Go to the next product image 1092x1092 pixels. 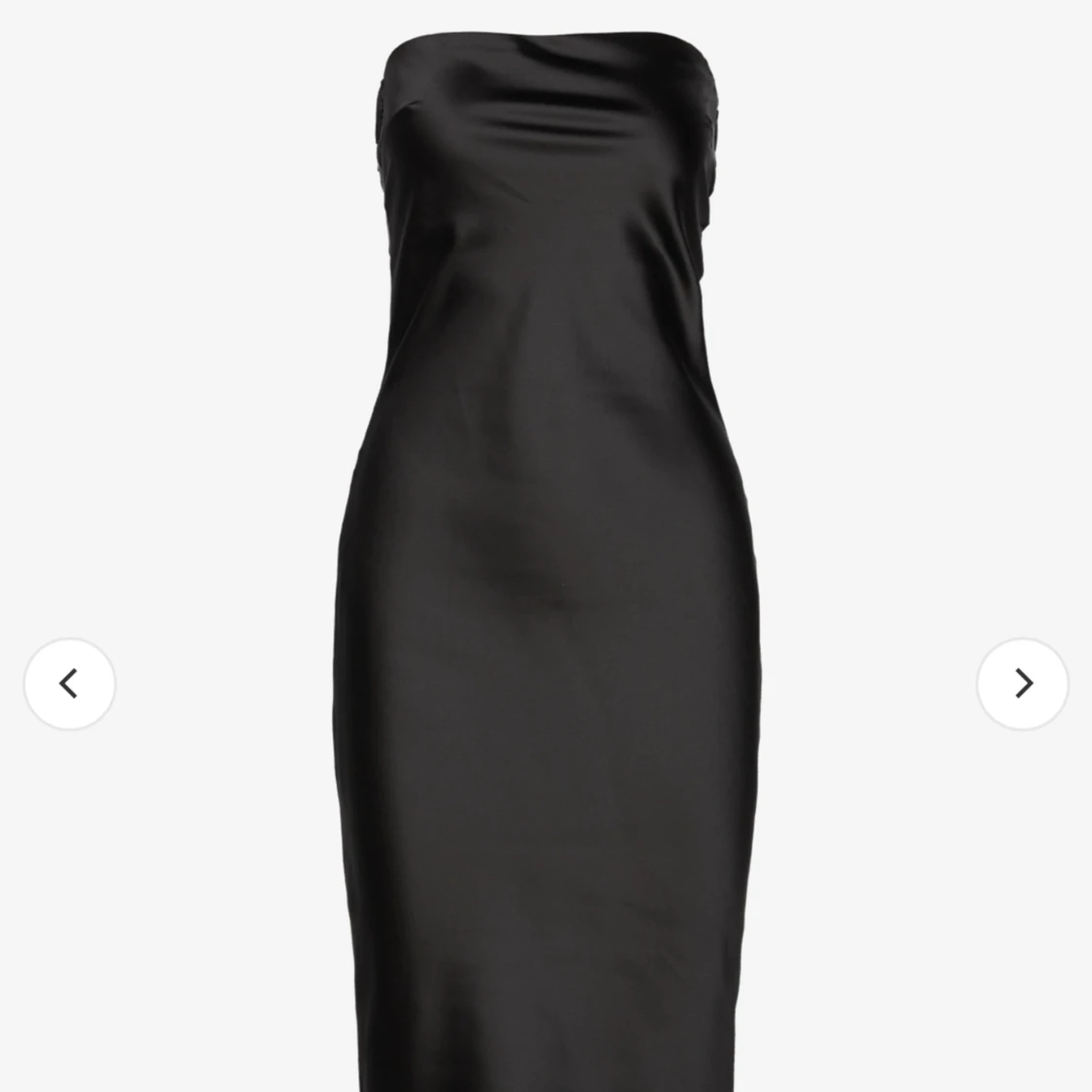1022,683
